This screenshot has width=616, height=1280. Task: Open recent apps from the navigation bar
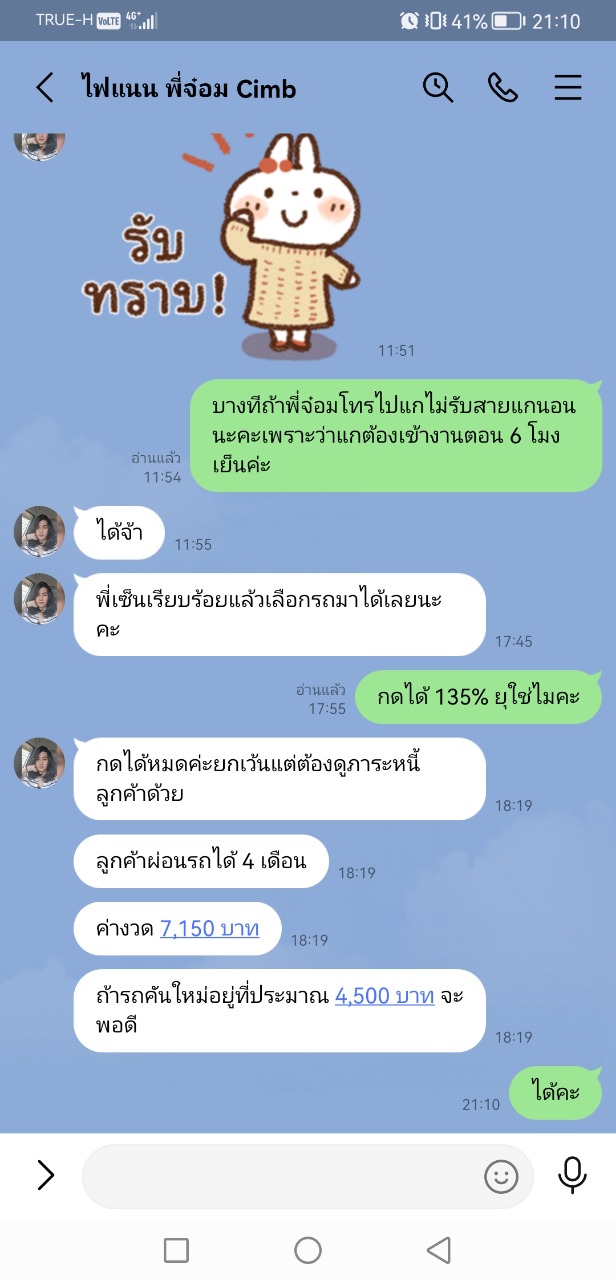pyautogui.click(x=176, y=1249)
